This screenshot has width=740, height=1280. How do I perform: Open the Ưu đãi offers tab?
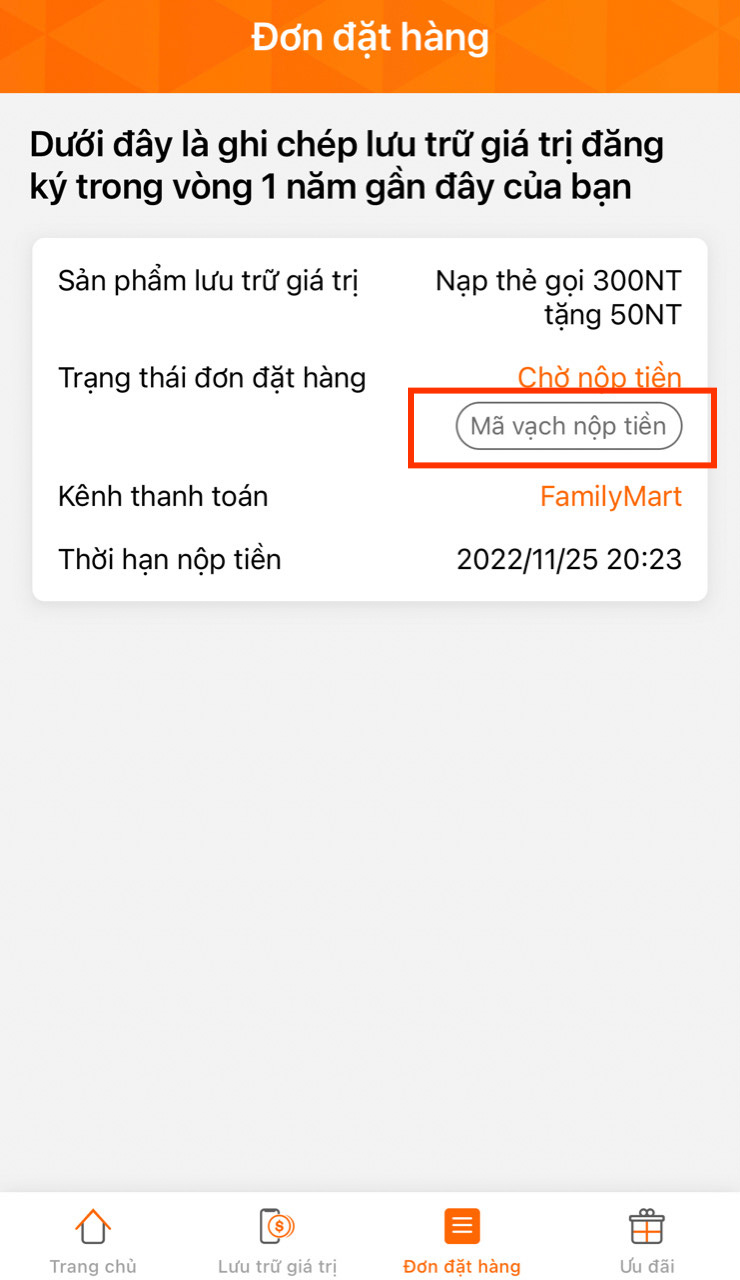coord(646,1240)
